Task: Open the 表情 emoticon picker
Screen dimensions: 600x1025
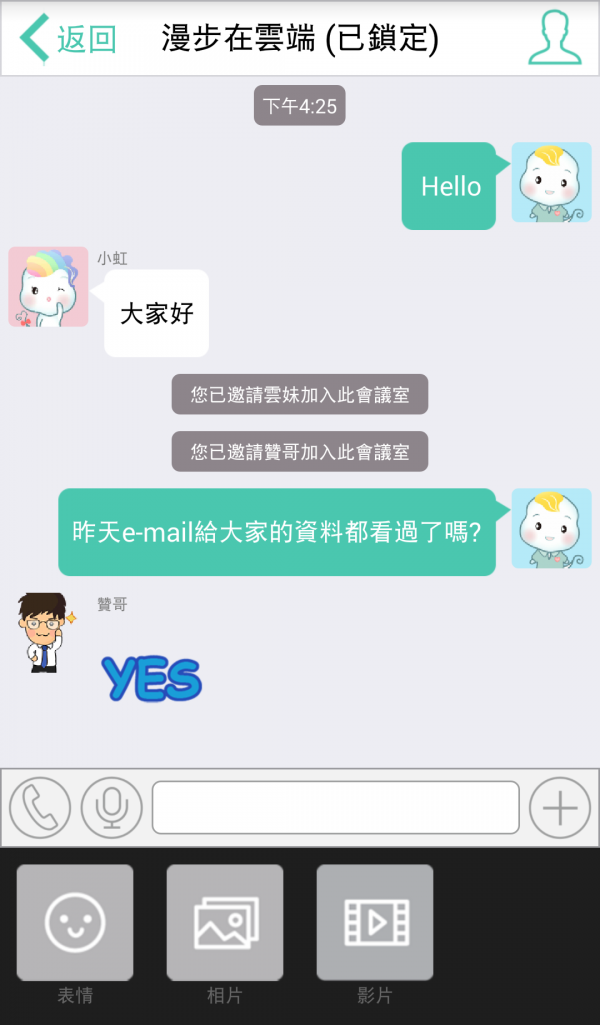Action: pyautogui.click(x=75, y=922)
